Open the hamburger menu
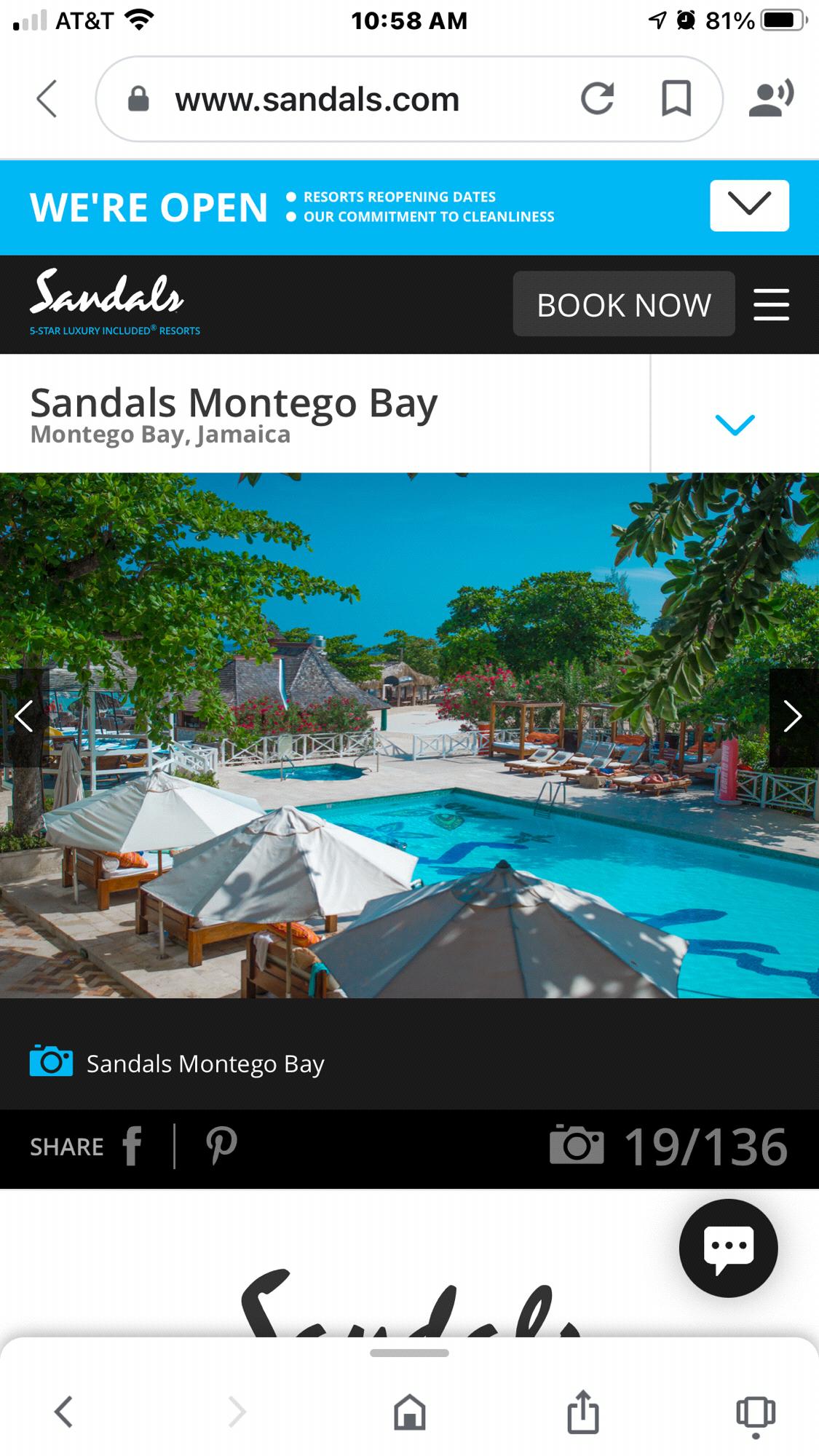 771,304
